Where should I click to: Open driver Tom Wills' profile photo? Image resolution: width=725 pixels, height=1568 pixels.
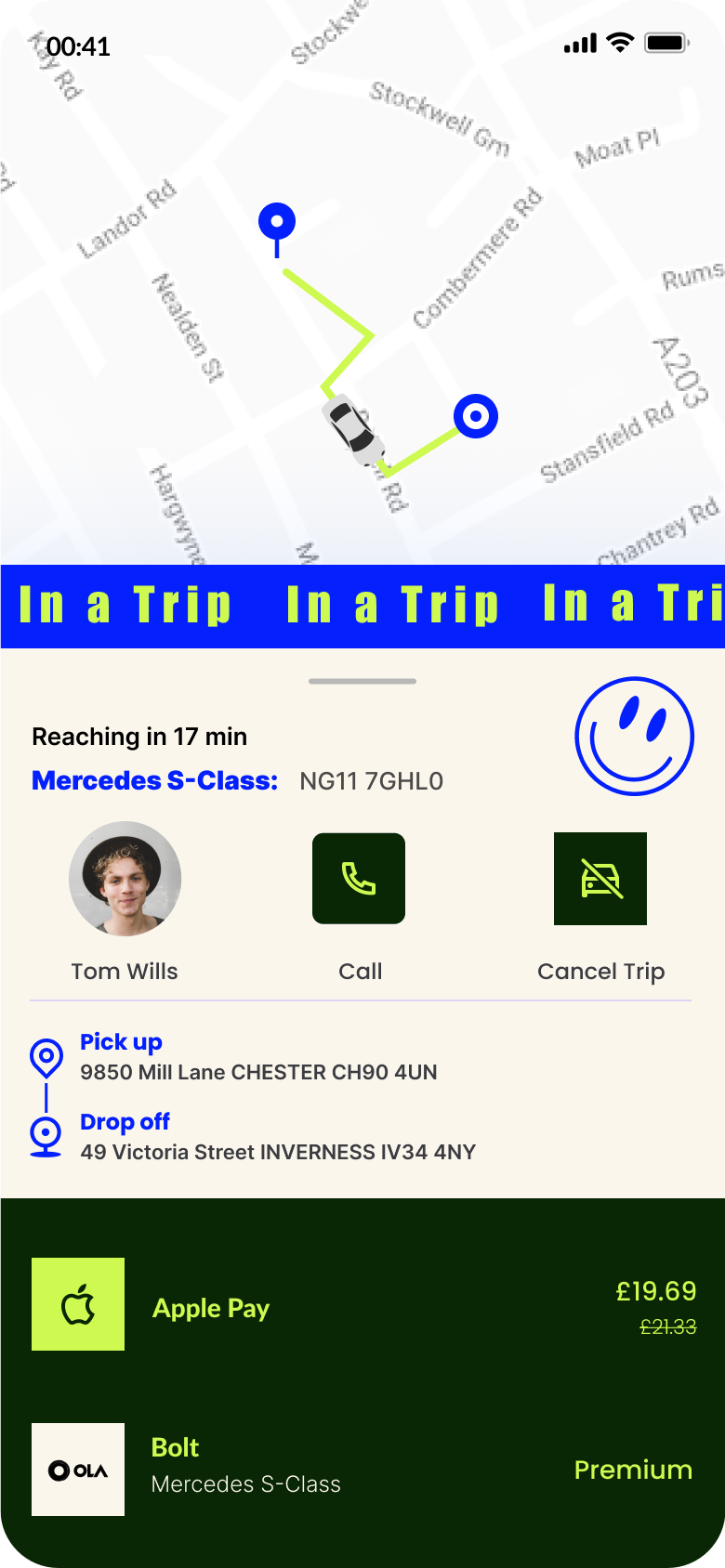point(125,878)
